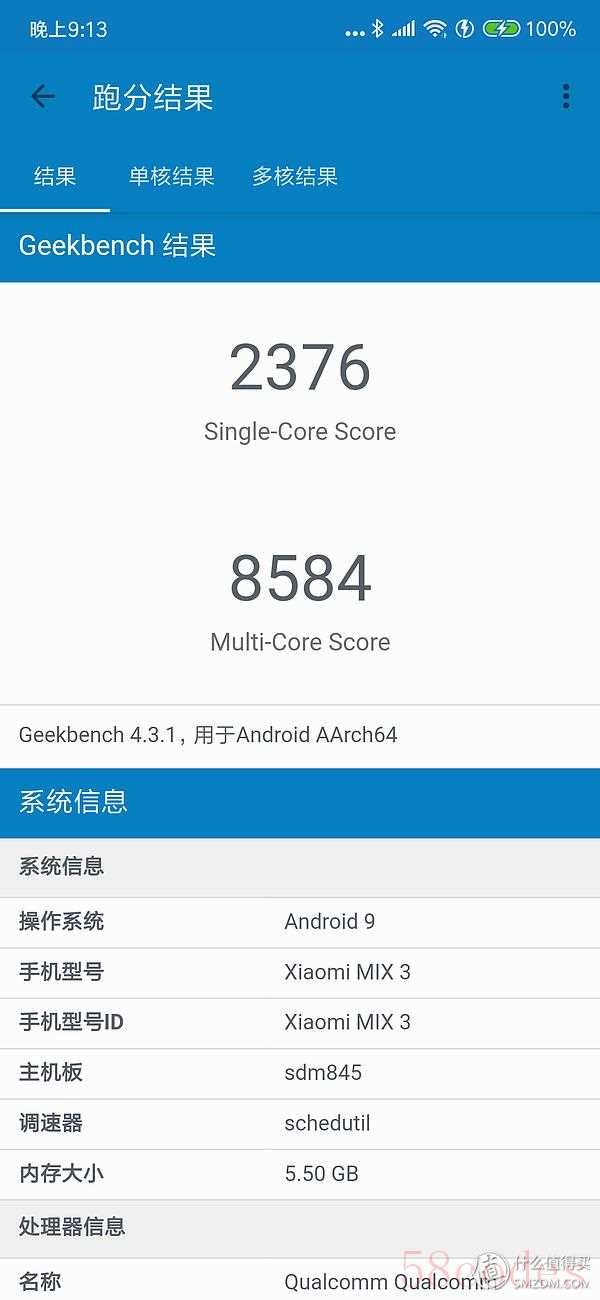Select the 结果 tab
This screenshot has width=600, height=1300.
[x=55, y=177]
